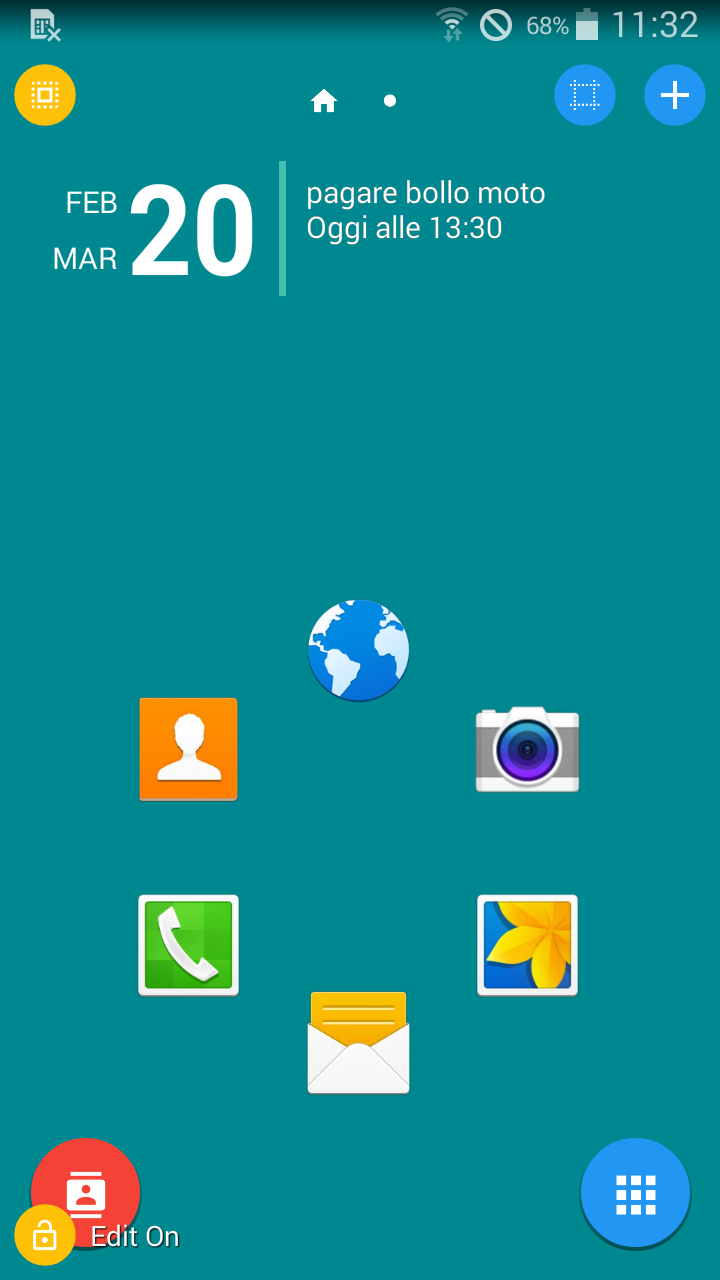
Task: Open the pagare bollo moto reminder
Action: click(x=426, y=211)
